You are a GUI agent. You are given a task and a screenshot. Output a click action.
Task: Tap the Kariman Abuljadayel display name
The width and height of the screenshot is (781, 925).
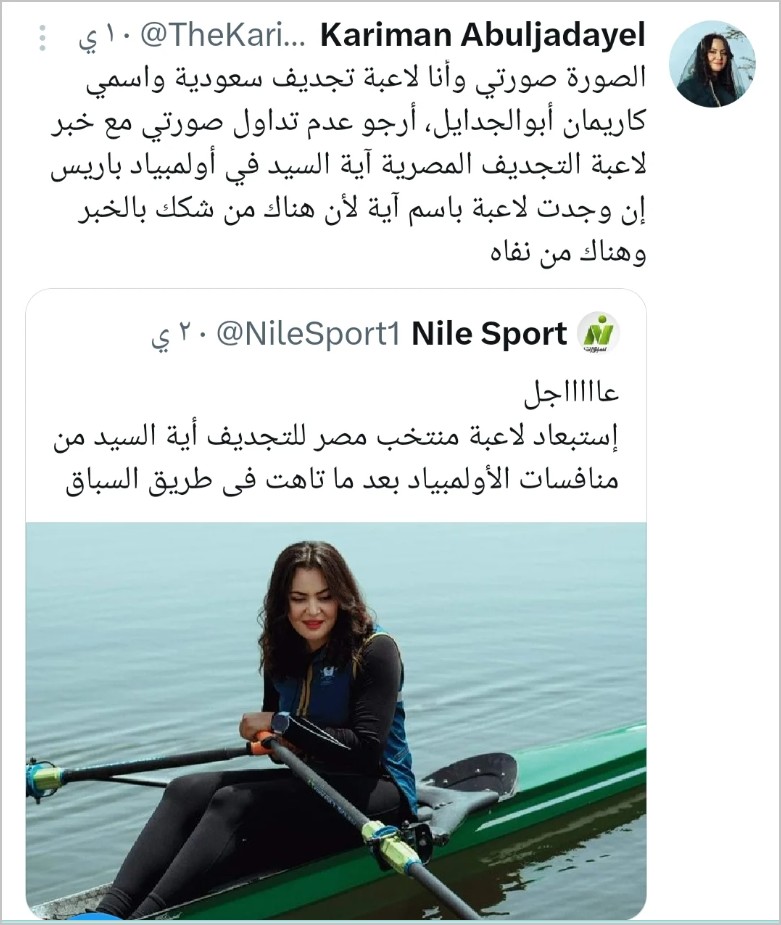click(x=482, y=36)
